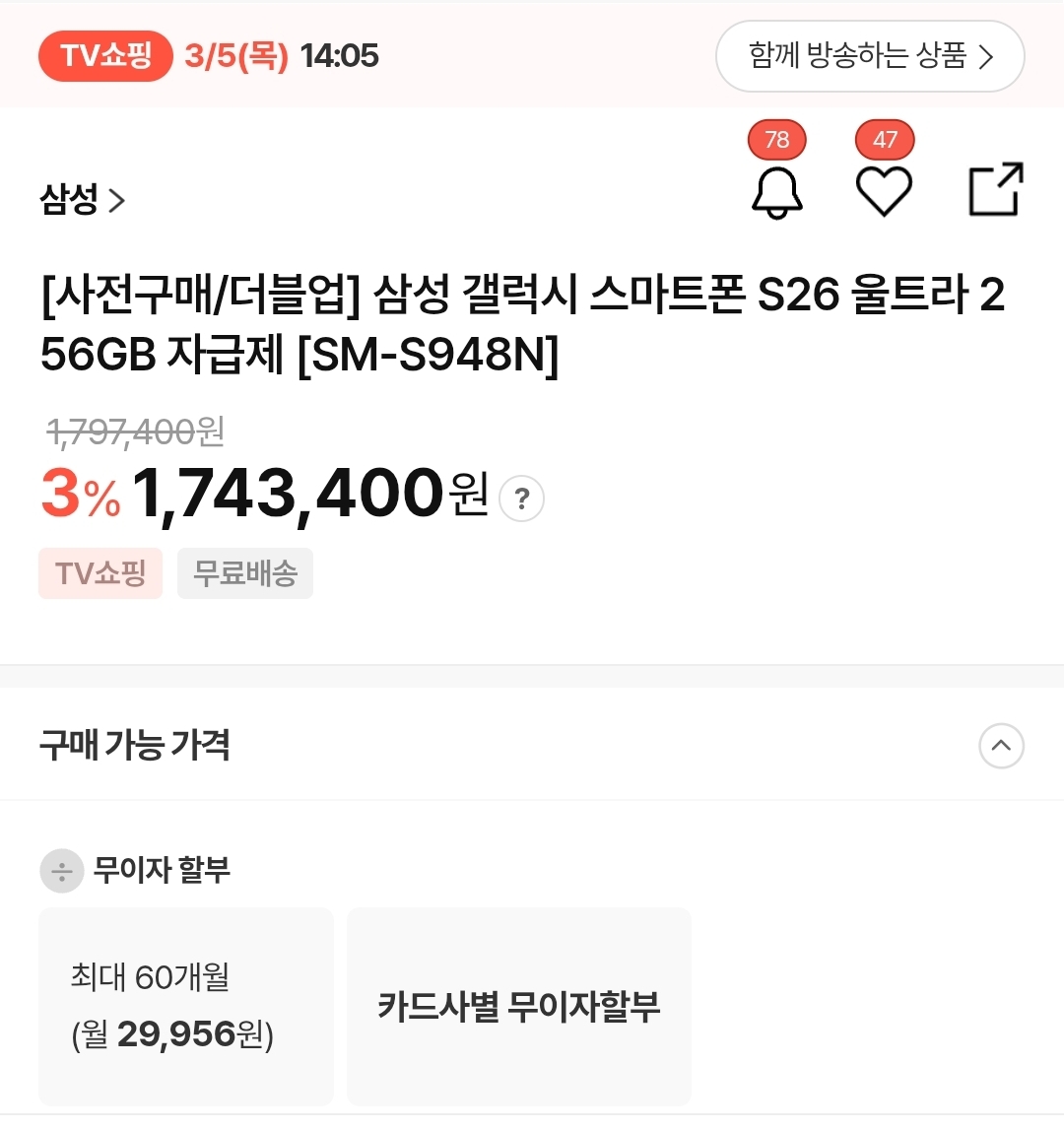
Task: Open the 함께 방송하는 상품 button
Action: [x=870, y=56]
